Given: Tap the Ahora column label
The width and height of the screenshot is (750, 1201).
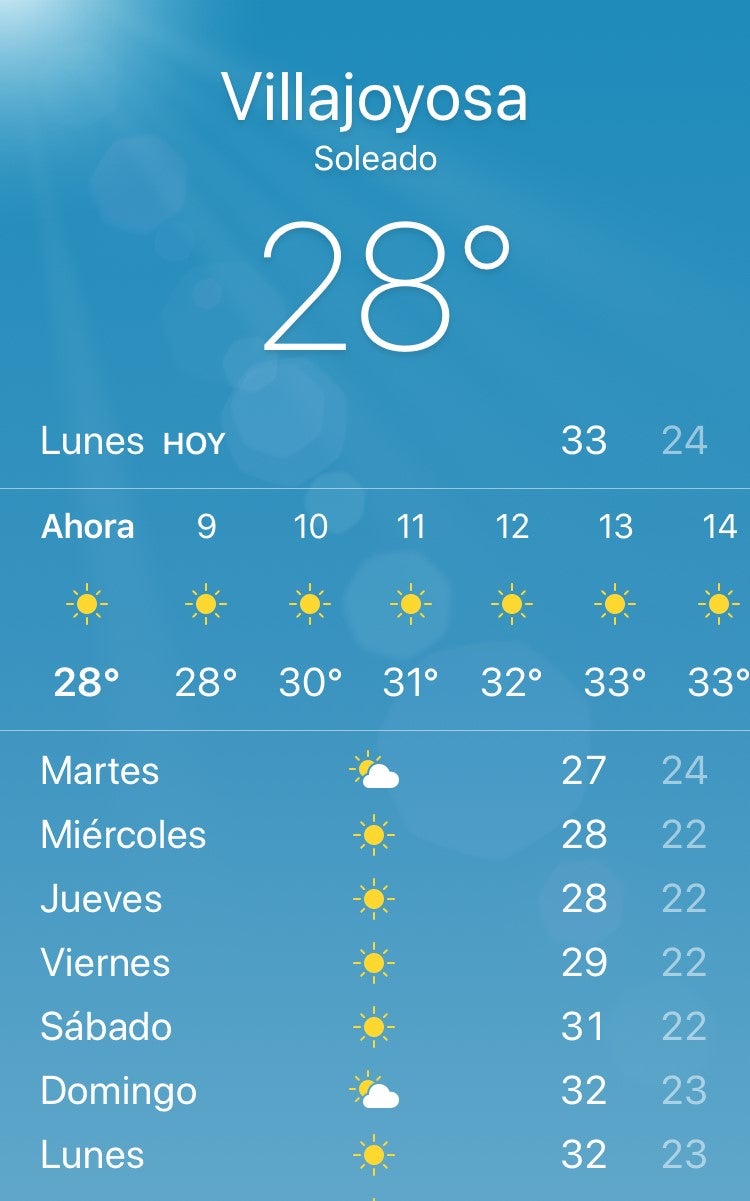Looking at the screenshot, I should (x=88, y=527).
